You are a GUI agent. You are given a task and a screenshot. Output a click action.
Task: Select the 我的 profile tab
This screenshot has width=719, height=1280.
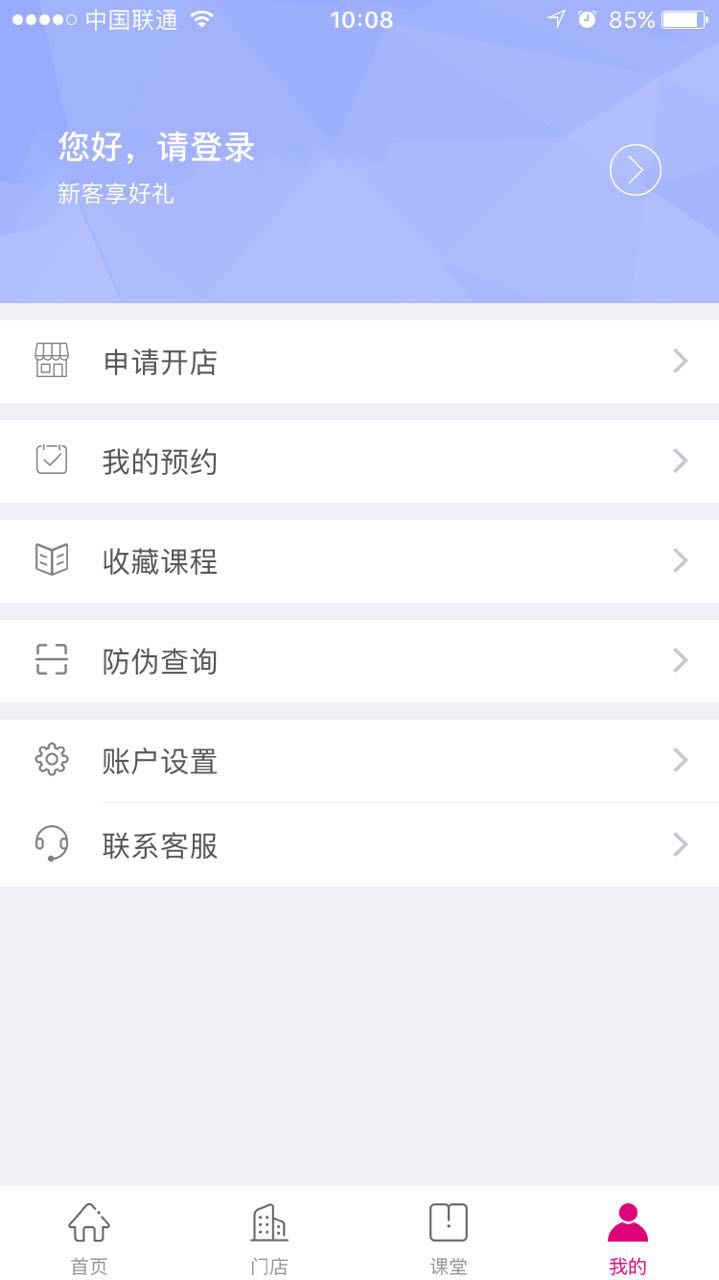pyautogui.click(x=628, y=1237)
